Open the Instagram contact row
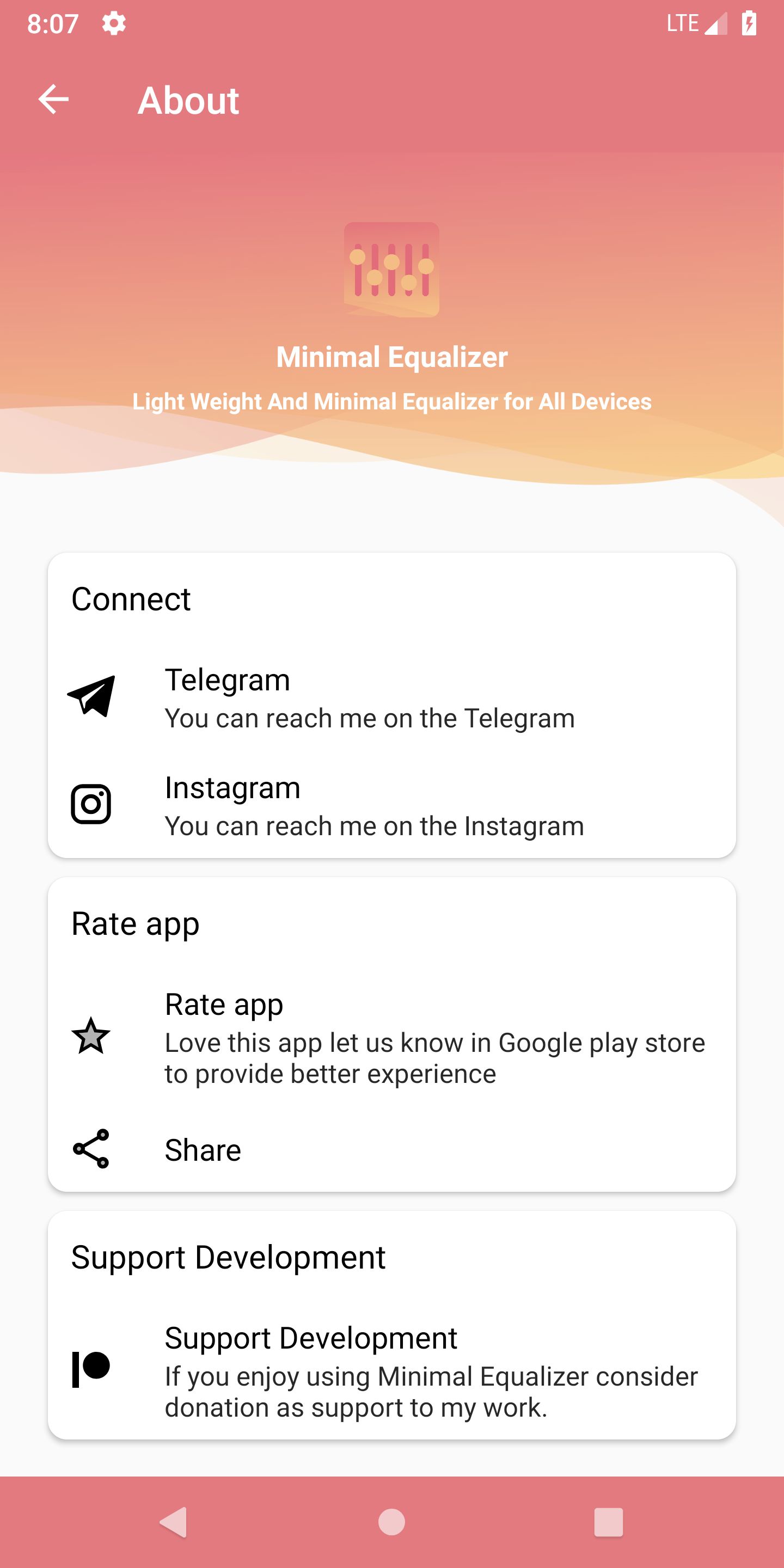Viewport: 784px width, 1568px height. tap(391, 805)
